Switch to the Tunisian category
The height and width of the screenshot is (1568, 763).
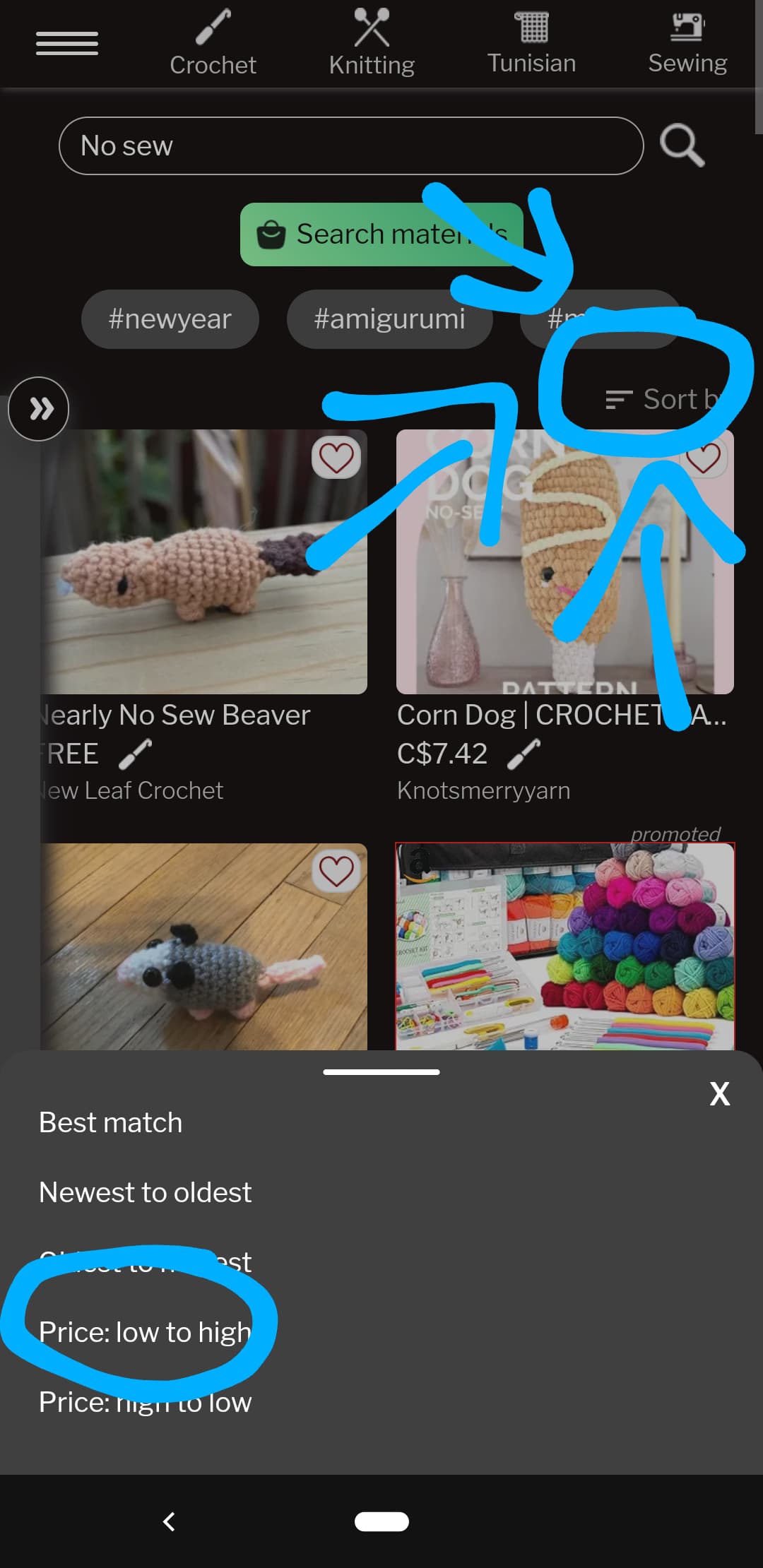coord(531,44)
